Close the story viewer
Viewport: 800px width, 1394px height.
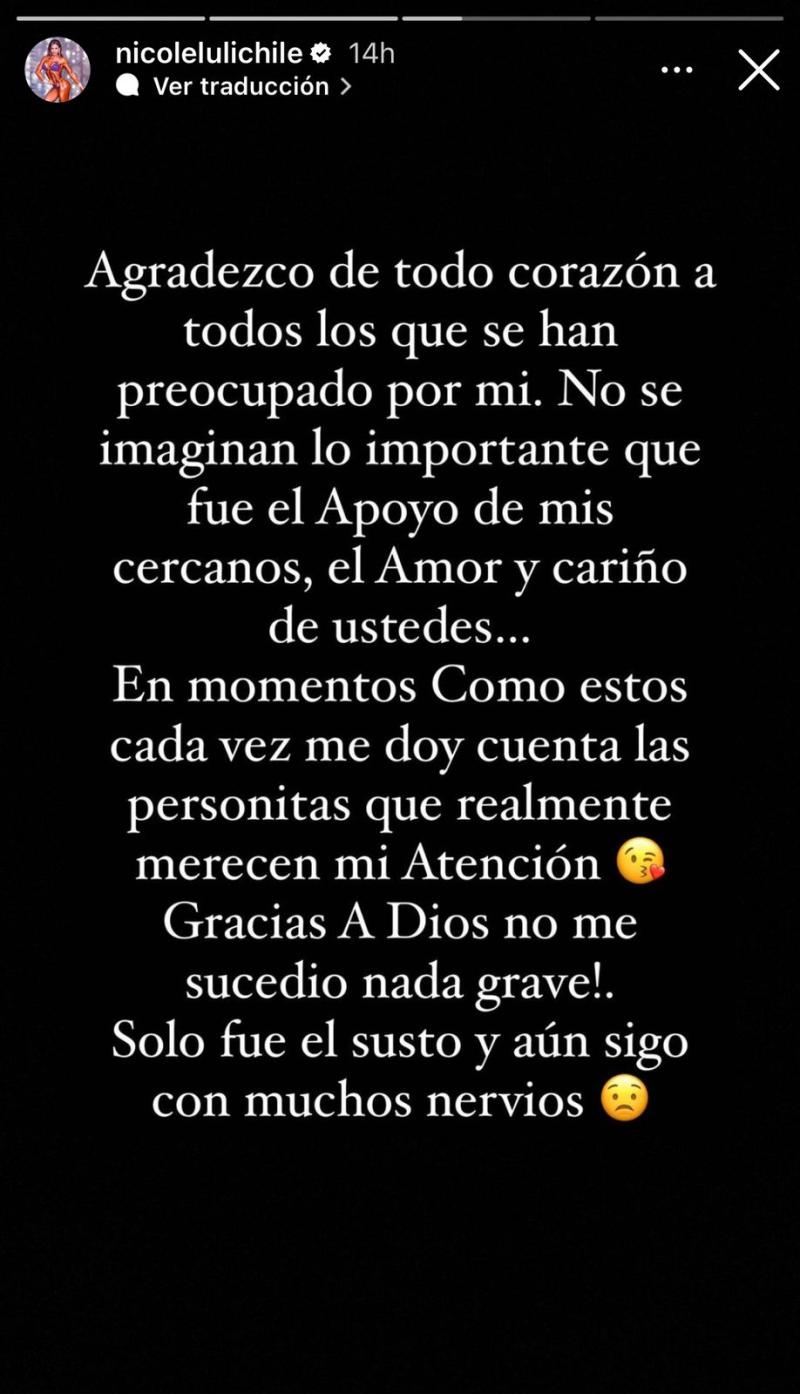[758, 70]
